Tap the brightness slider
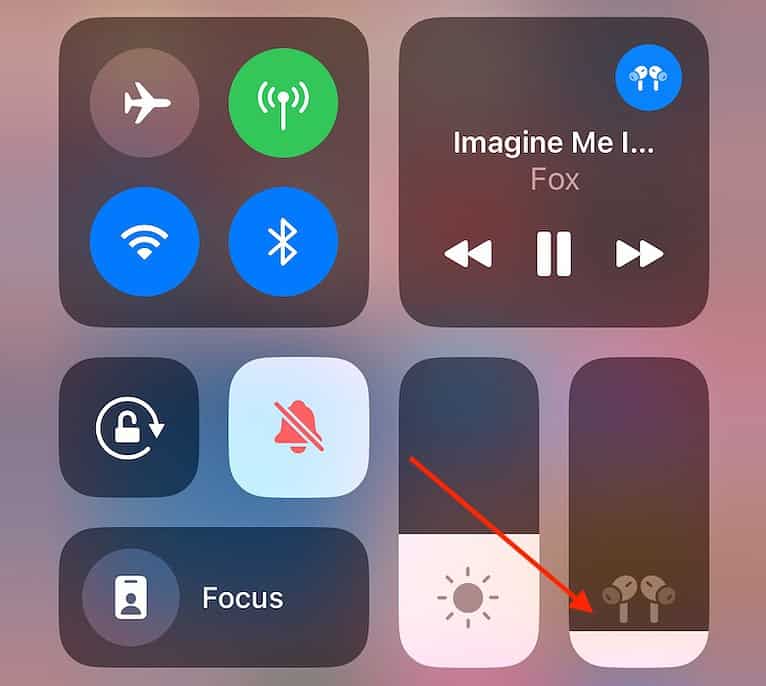766x686 pixels. [x=469, y=510]
